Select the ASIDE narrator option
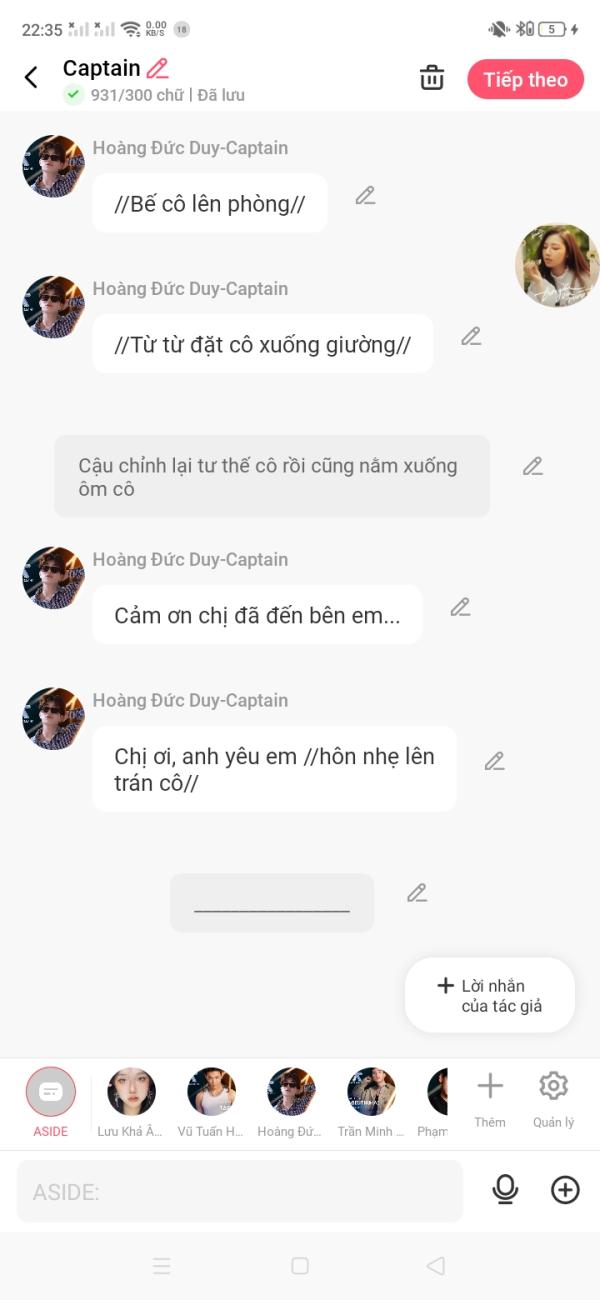The height and width of the screenshot is (1300, 600). pyautogui.click(x=51, y=1102)
